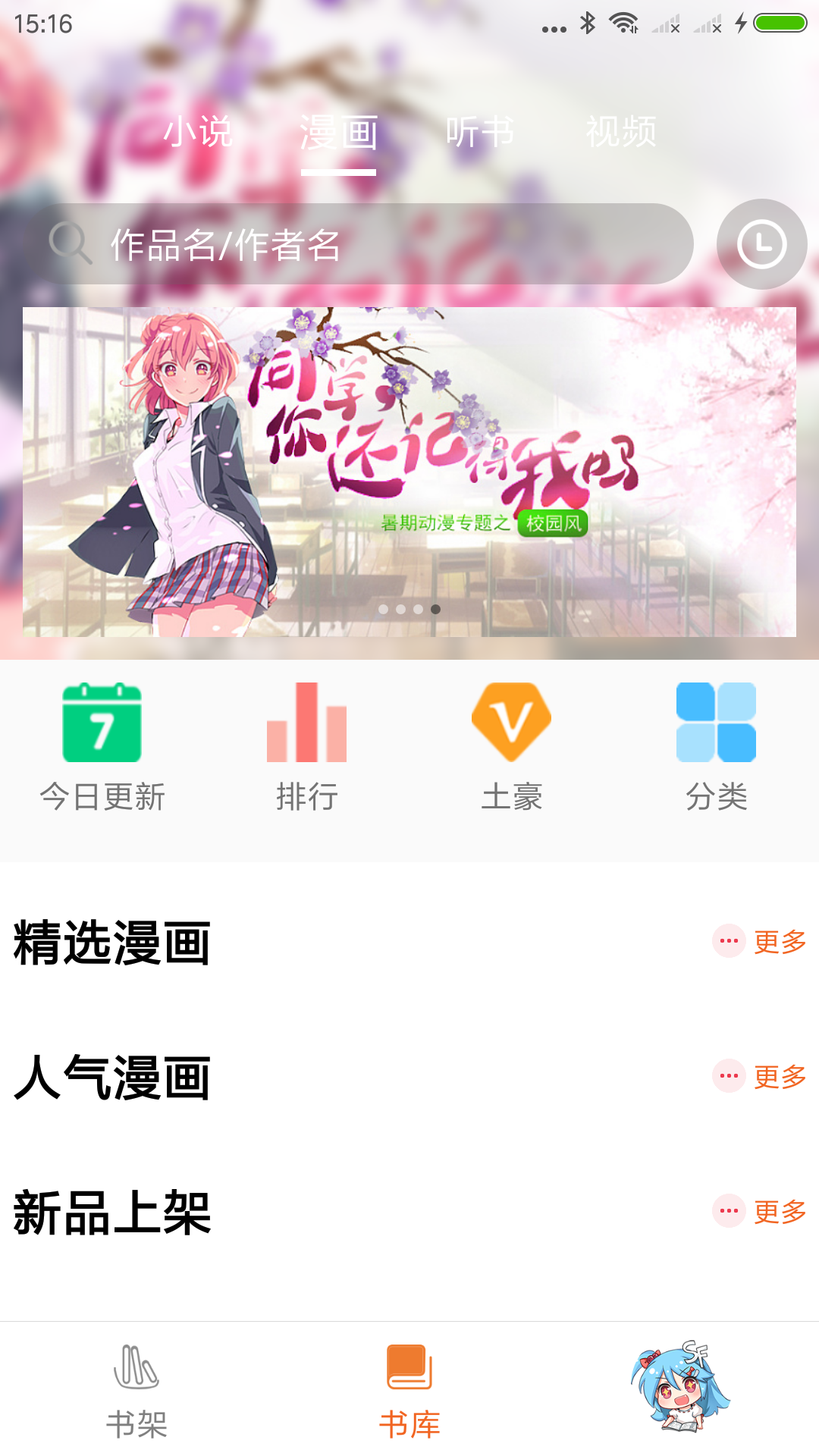The width and height of the screenshot is (819, 1456).
Task: Switch to the 听书 tab
Action: tap(479, 132)
